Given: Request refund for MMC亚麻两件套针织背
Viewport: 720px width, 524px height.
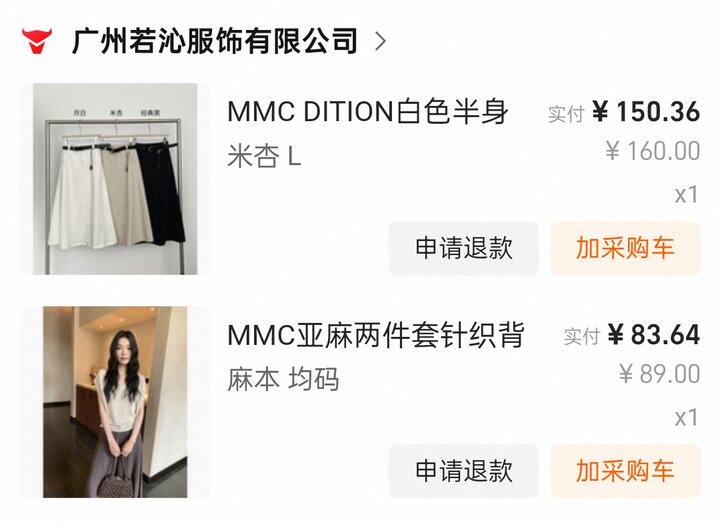Looking at the screenshot, I should click(463, 471).
